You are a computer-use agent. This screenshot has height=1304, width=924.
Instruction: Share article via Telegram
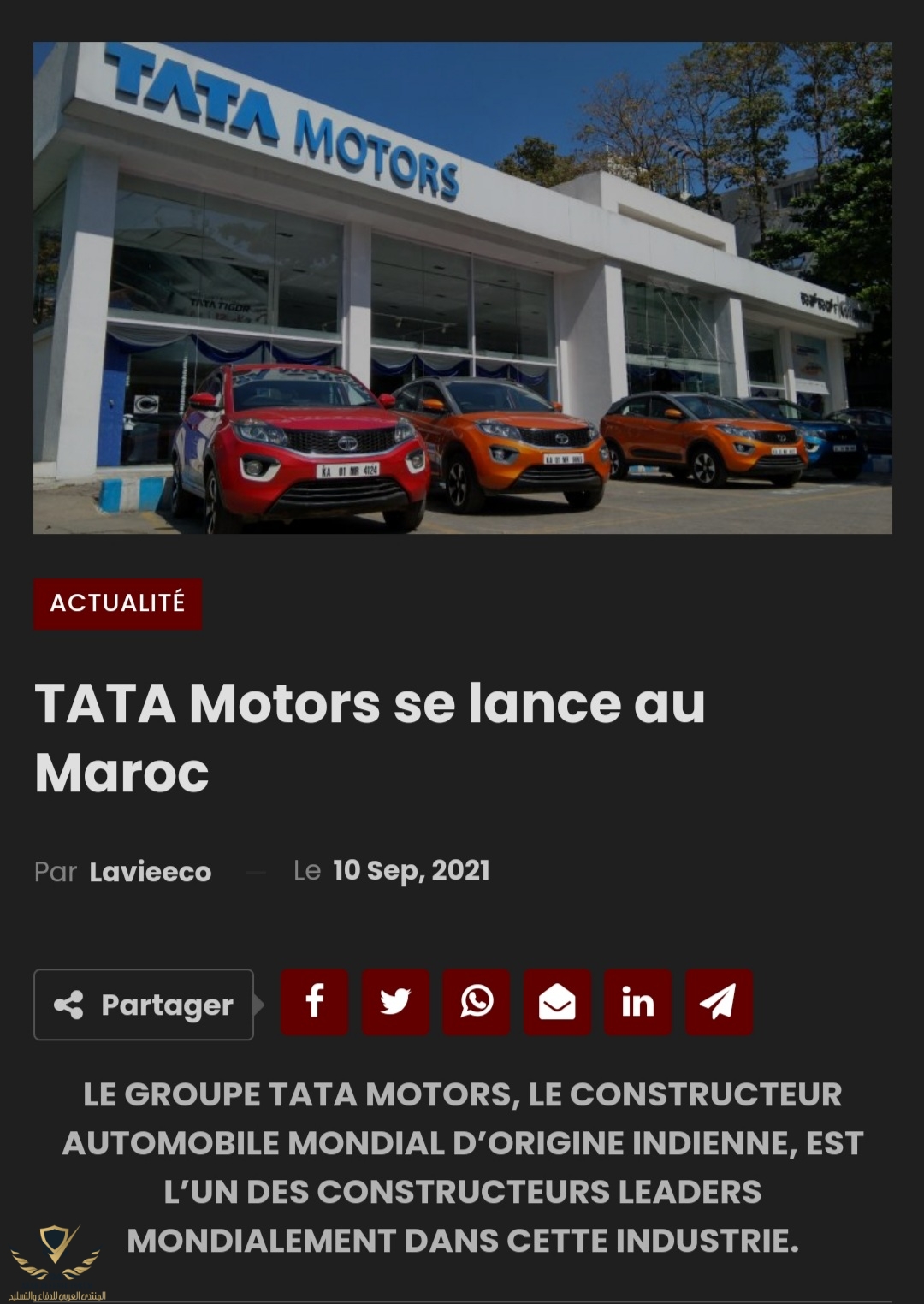pyautogui.click(x=719, y=1002)
